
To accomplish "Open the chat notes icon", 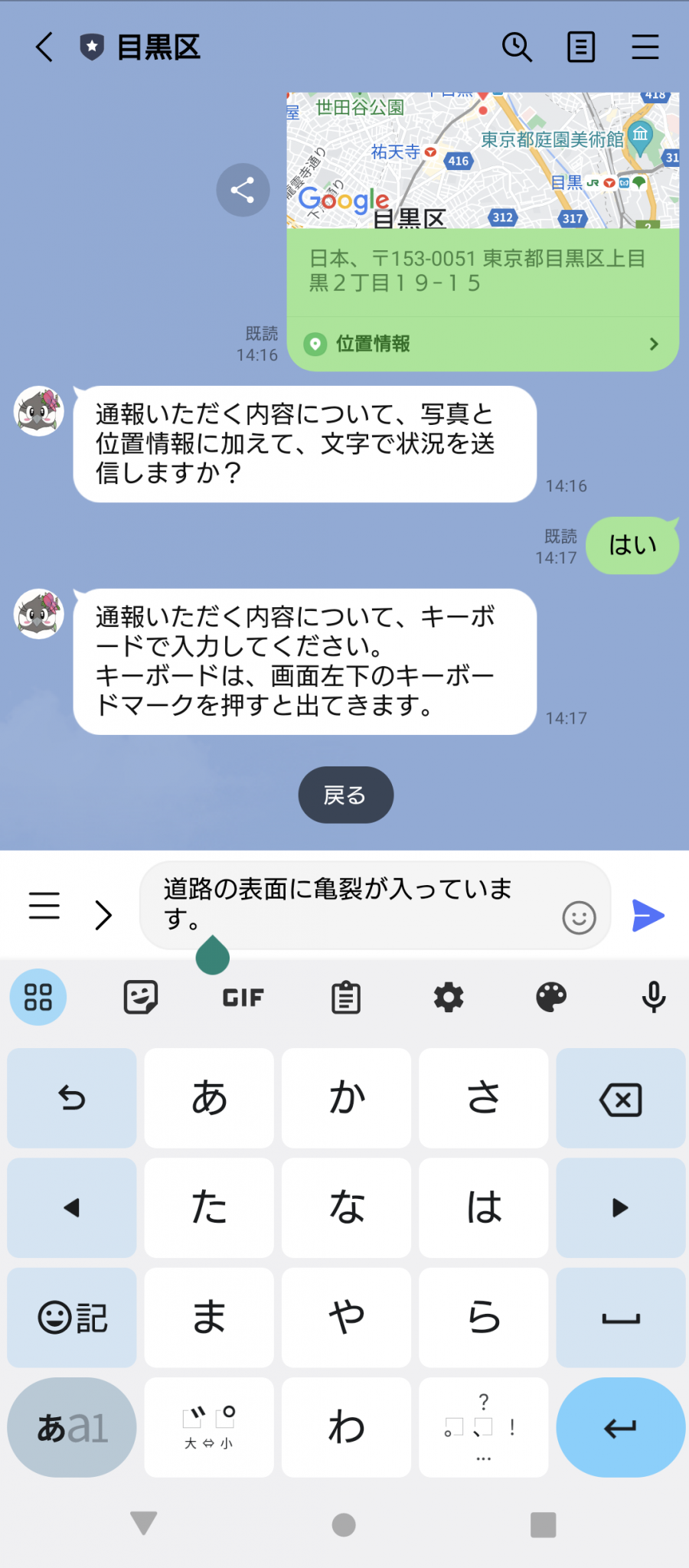I will point(581,47).
